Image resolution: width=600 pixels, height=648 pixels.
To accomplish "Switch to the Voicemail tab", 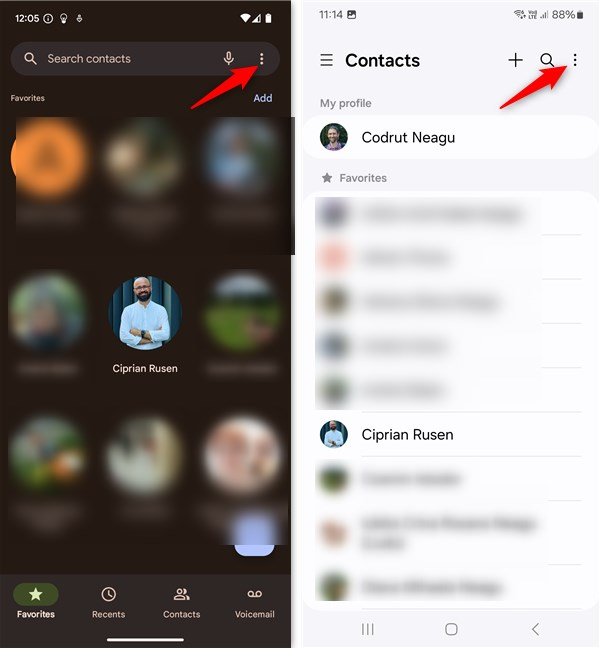I will (x=254, y=602).
